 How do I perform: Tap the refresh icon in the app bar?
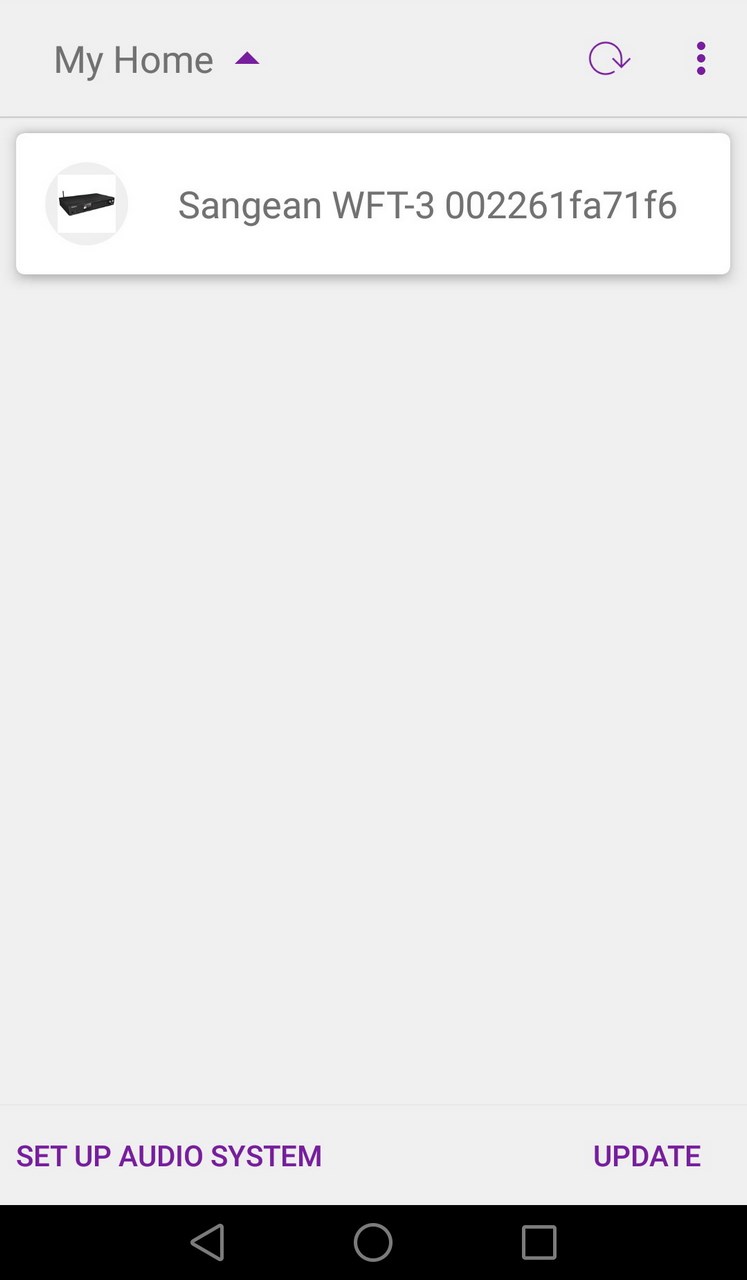point(608,59)
